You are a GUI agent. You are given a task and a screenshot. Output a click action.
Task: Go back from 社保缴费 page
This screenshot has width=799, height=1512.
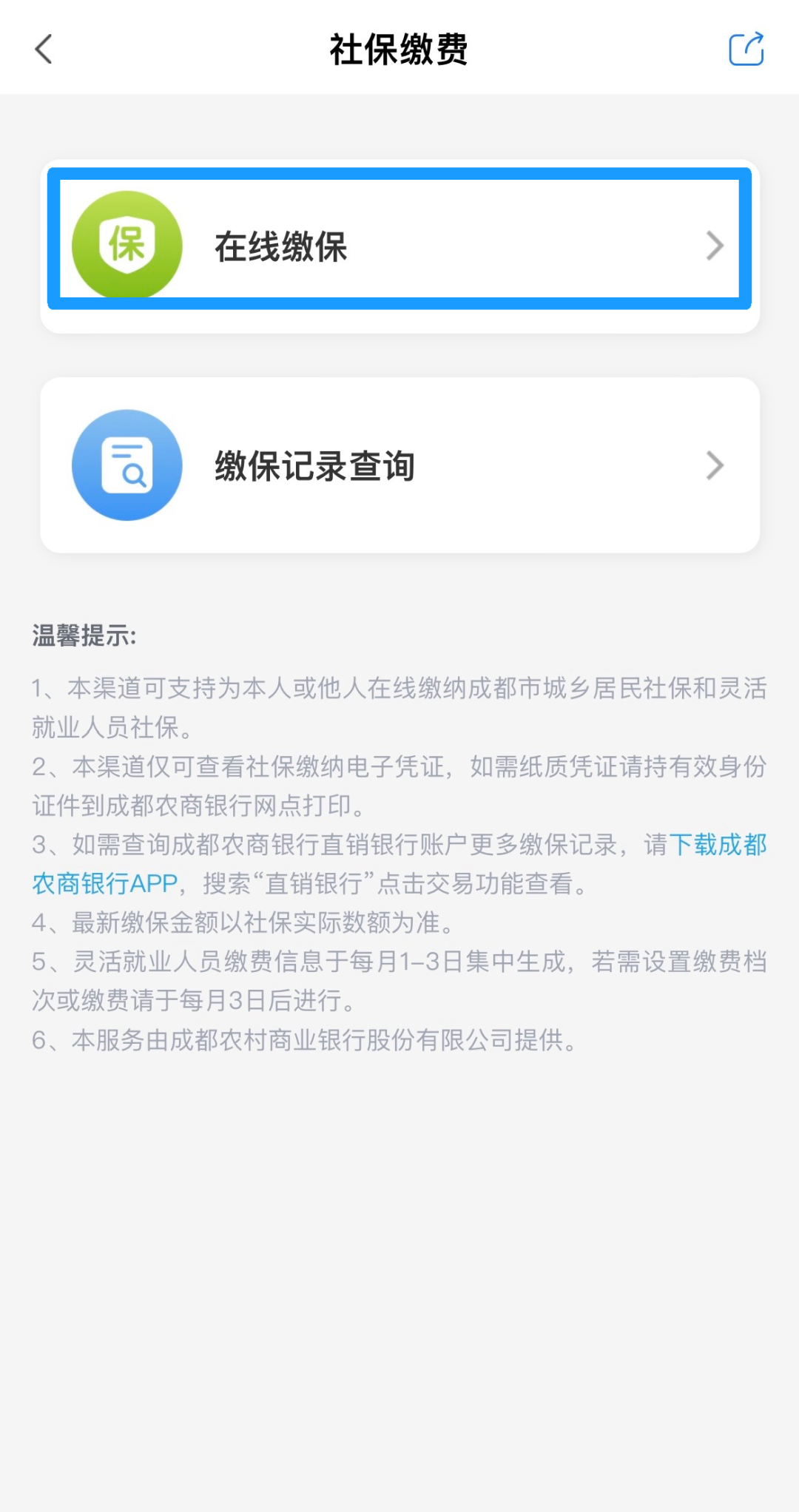44,50
